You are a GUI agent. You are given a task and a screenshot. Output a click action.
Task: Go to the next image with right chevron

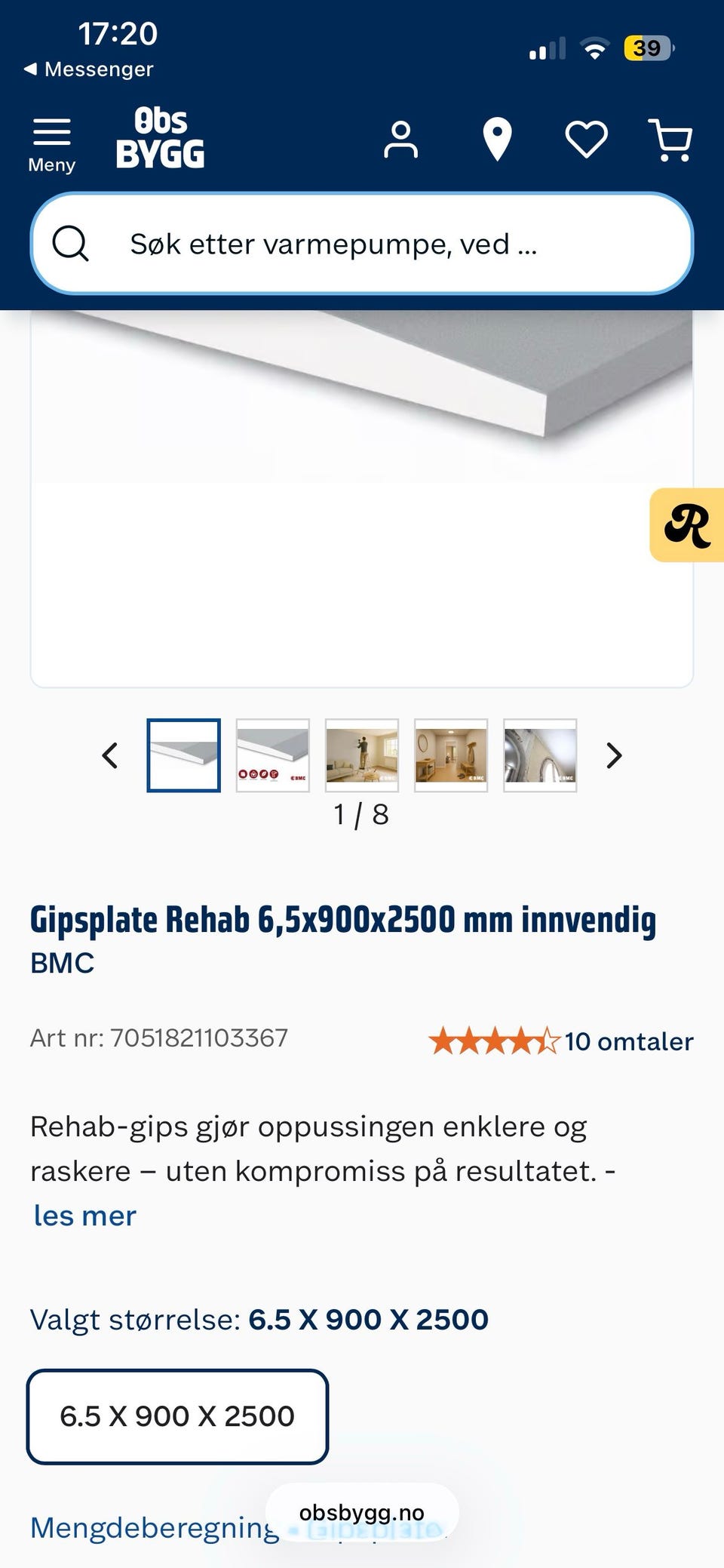(613, 755)
